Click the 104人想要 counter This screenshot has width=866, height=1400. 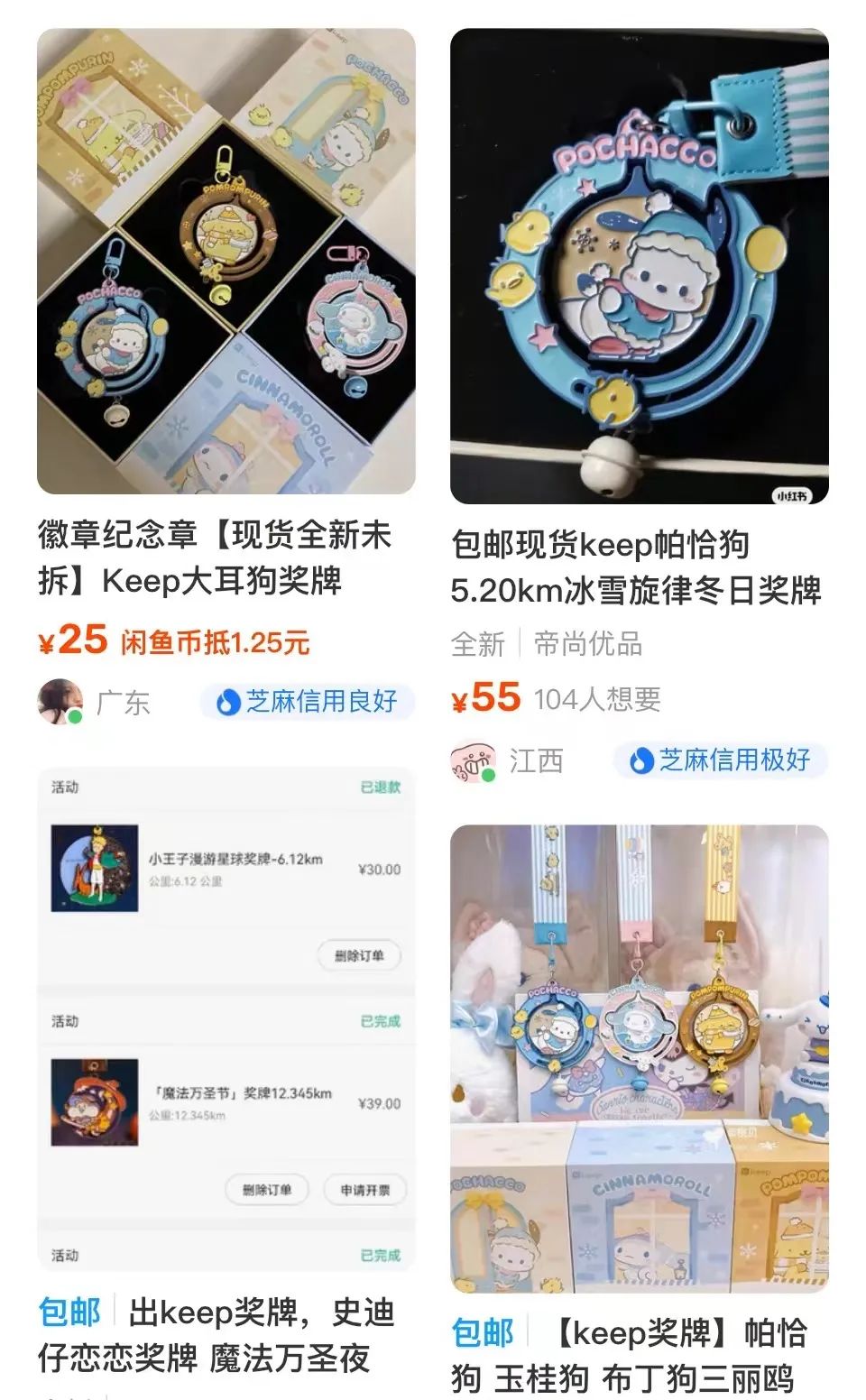pos(599,697)
